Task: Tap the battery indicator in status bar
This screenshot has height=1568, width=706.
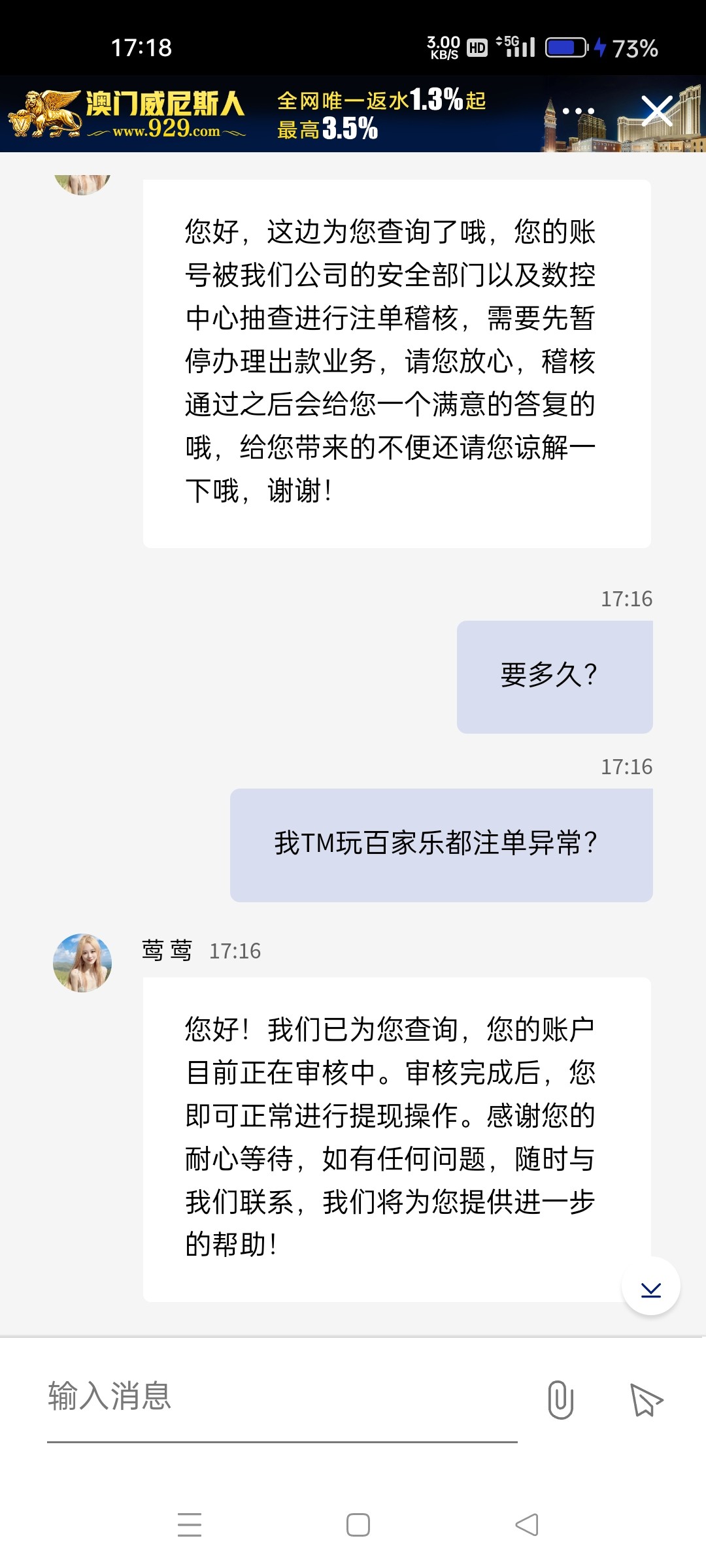Action: (x=567, y=48)
